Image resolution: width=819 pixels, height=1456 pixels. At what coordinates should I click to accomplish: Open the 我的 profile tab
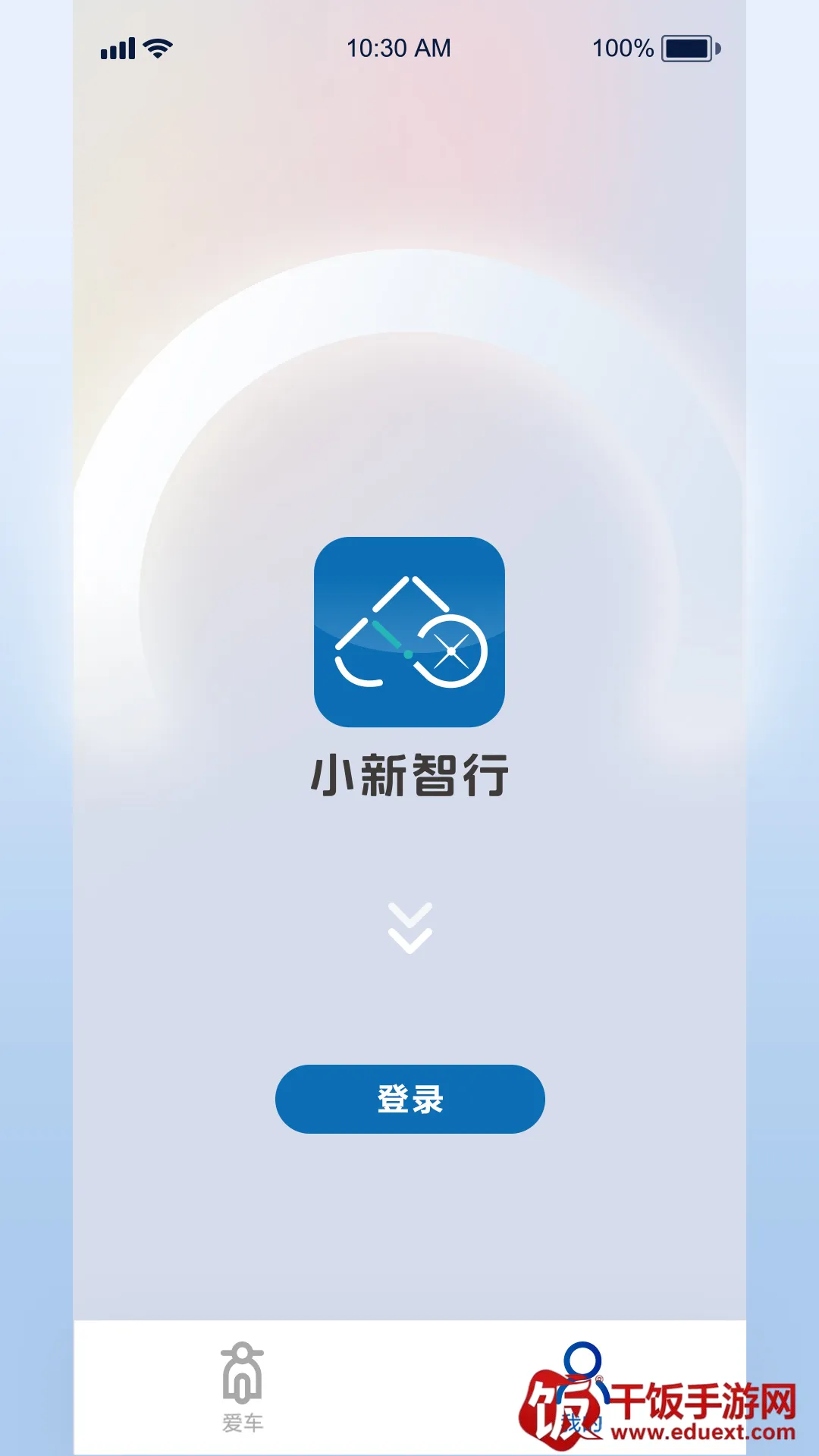[x=581, y=1387]
